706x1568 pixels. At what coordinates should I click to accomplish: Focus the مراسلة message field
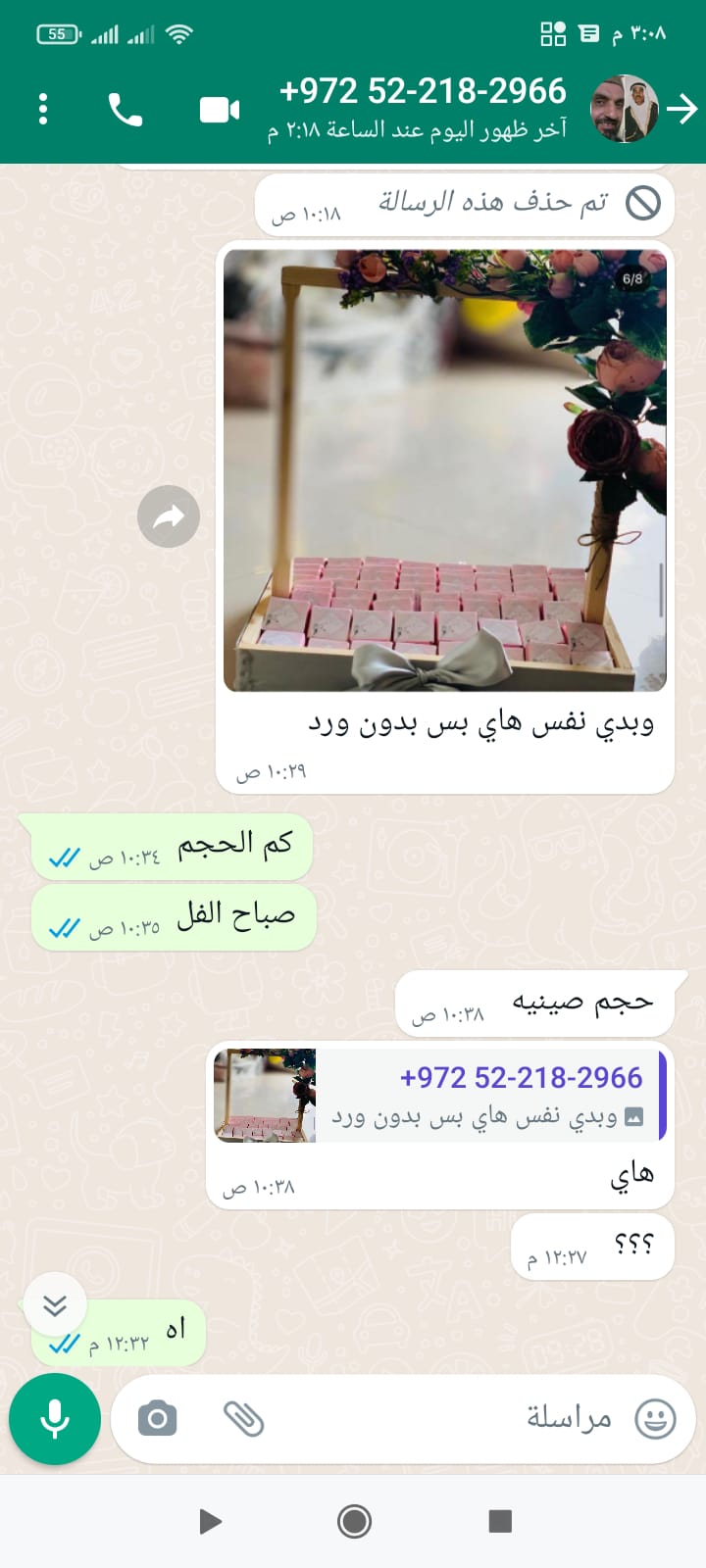click(441, 1418)
